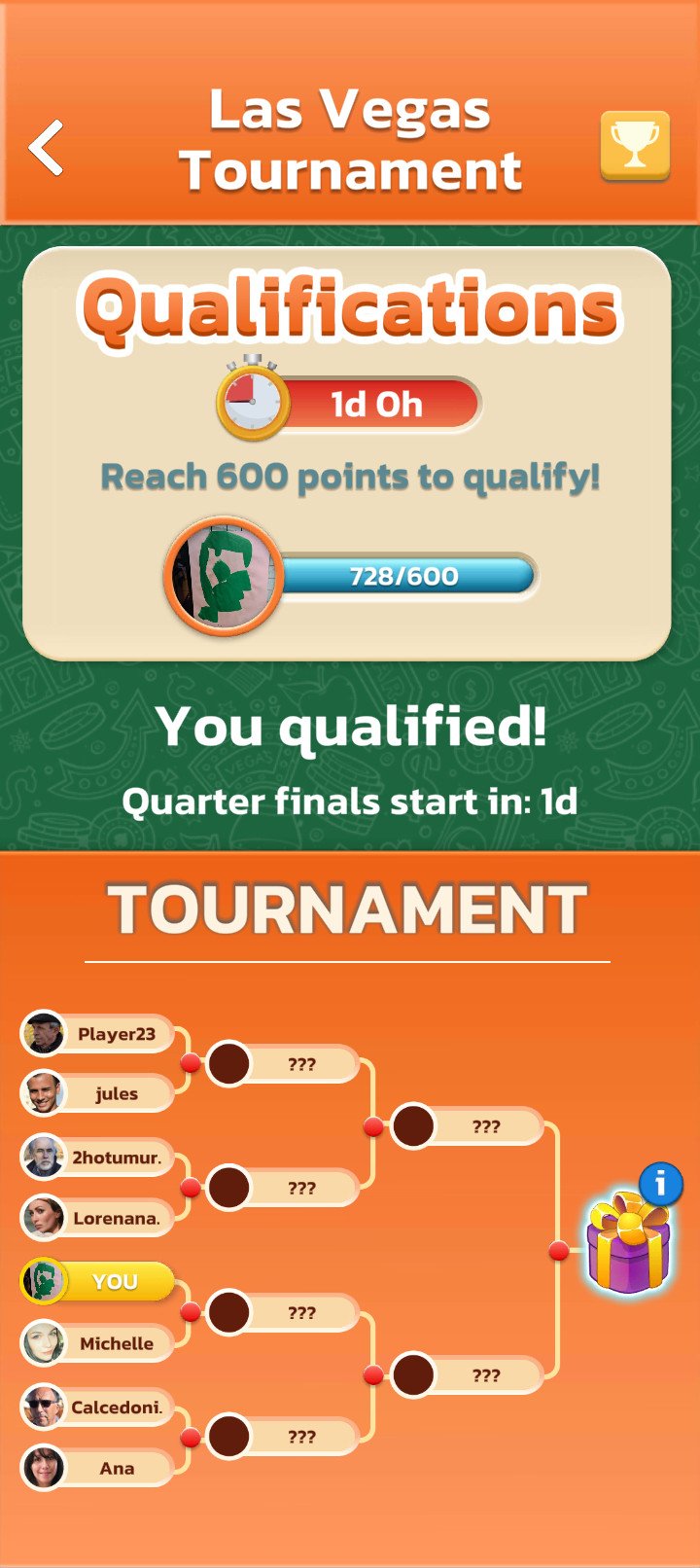
Task: Open the trophy leaderboard button
Action: [x=635, y=146]
